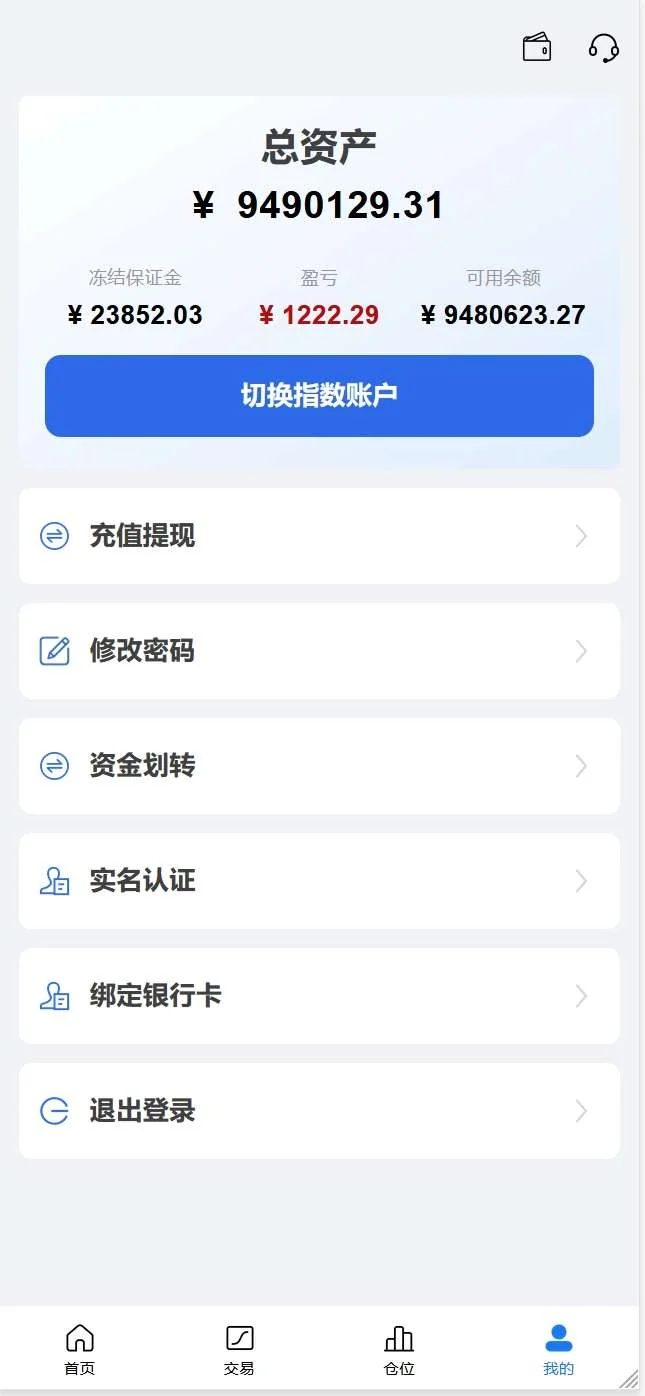Tap 退出登录 to log out
Viewport: 645px width, 1396px height.
[x=319, y=1111]
